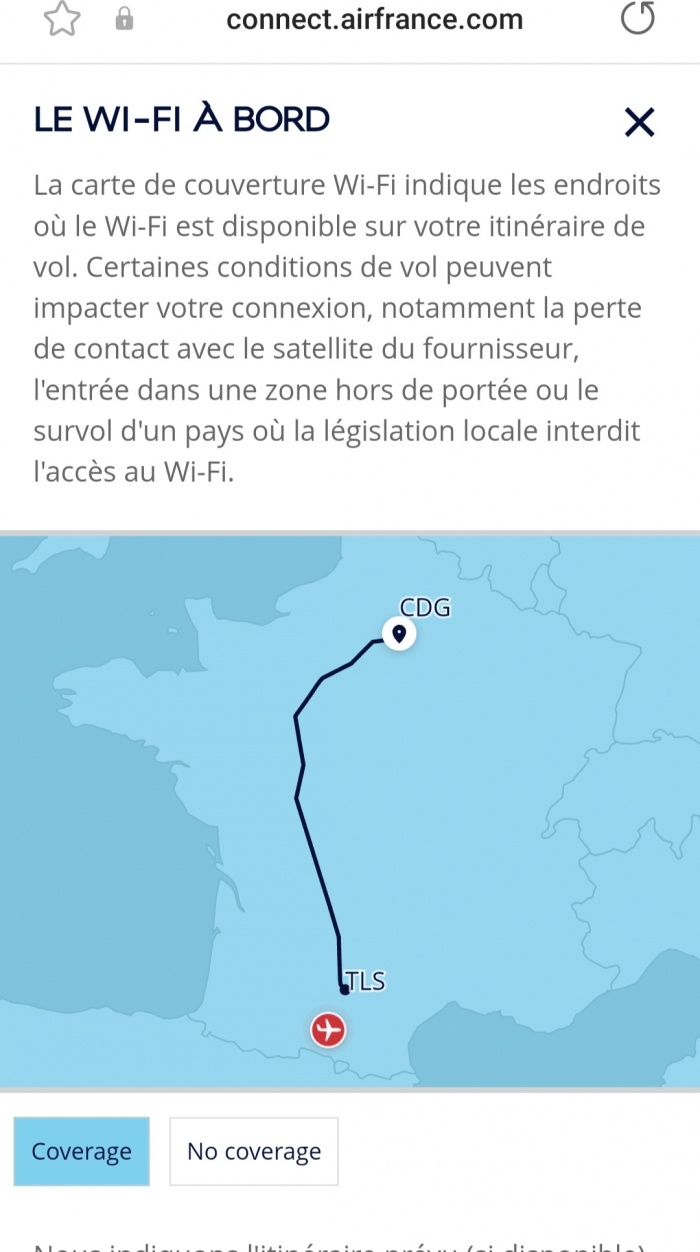Tap the connect.airfrance.com address bar
The height and width of the screenshot is (1252, 700).
[x=374, y=19]
